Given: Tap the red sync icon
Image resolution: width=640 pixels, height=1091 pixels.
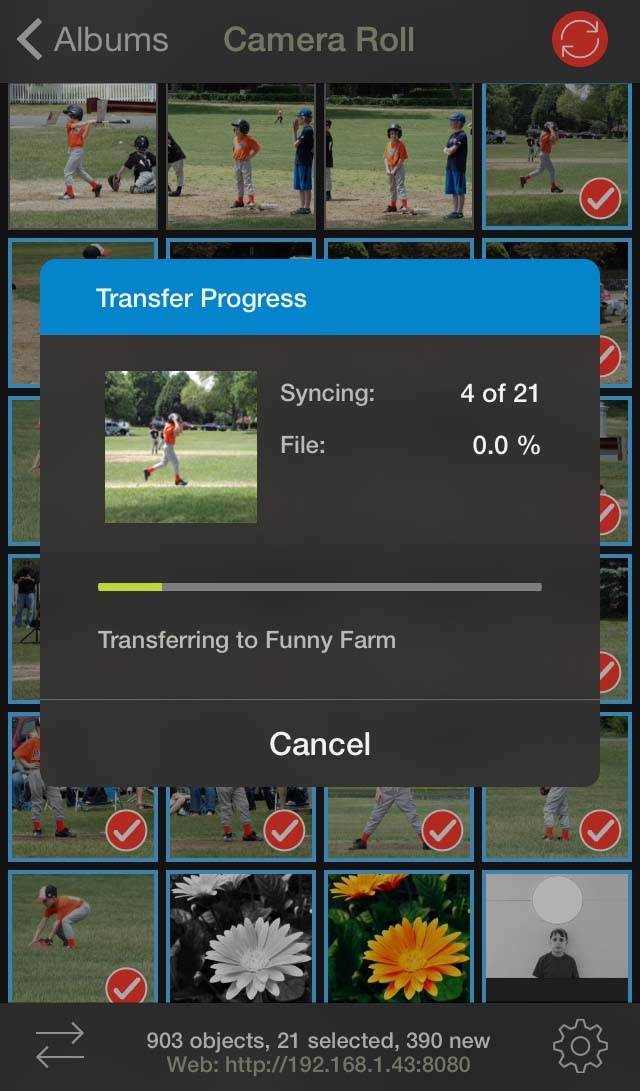Looking at the screenshot, I should 579,39.
